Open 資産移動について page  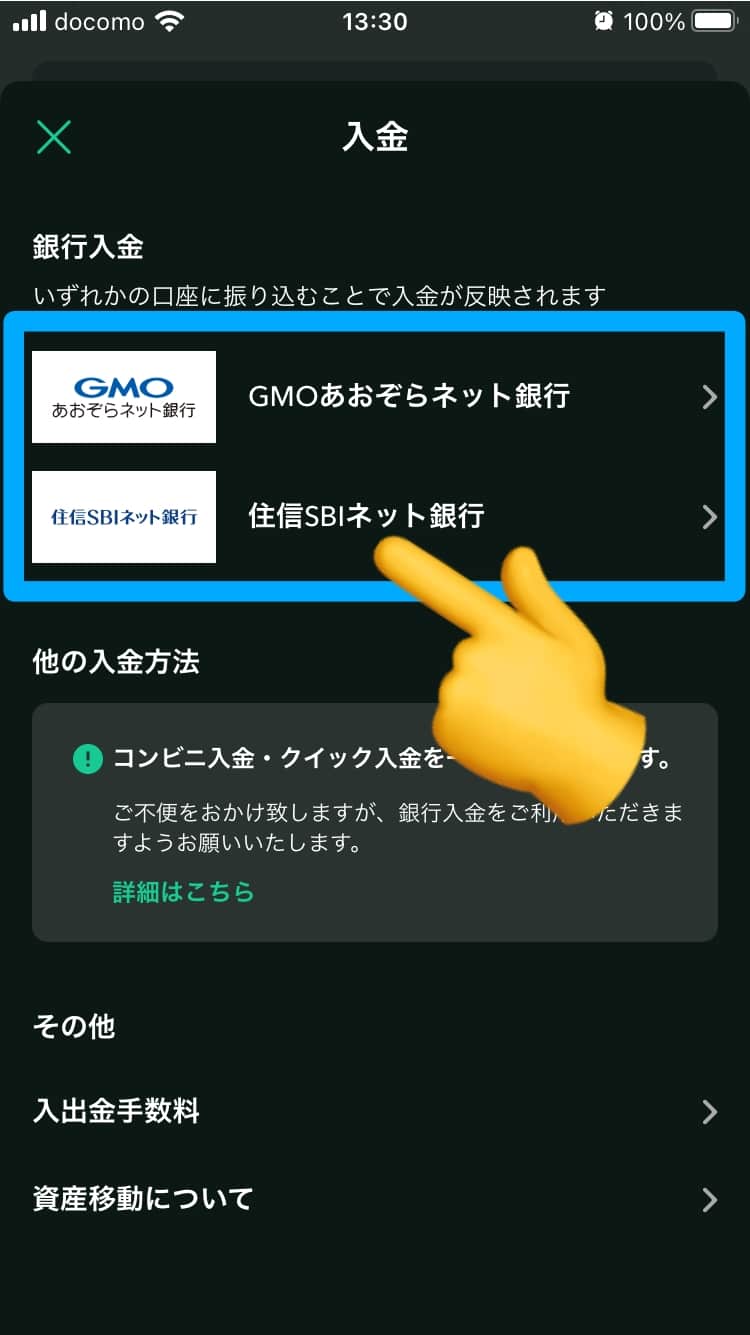[375, 1199]
